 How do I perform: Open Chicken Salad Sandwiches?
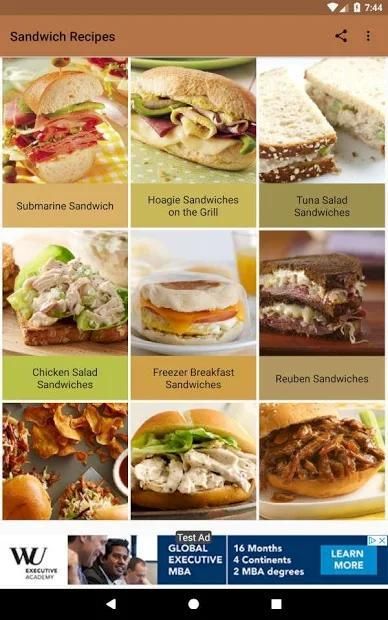click(x=65, y=315)
